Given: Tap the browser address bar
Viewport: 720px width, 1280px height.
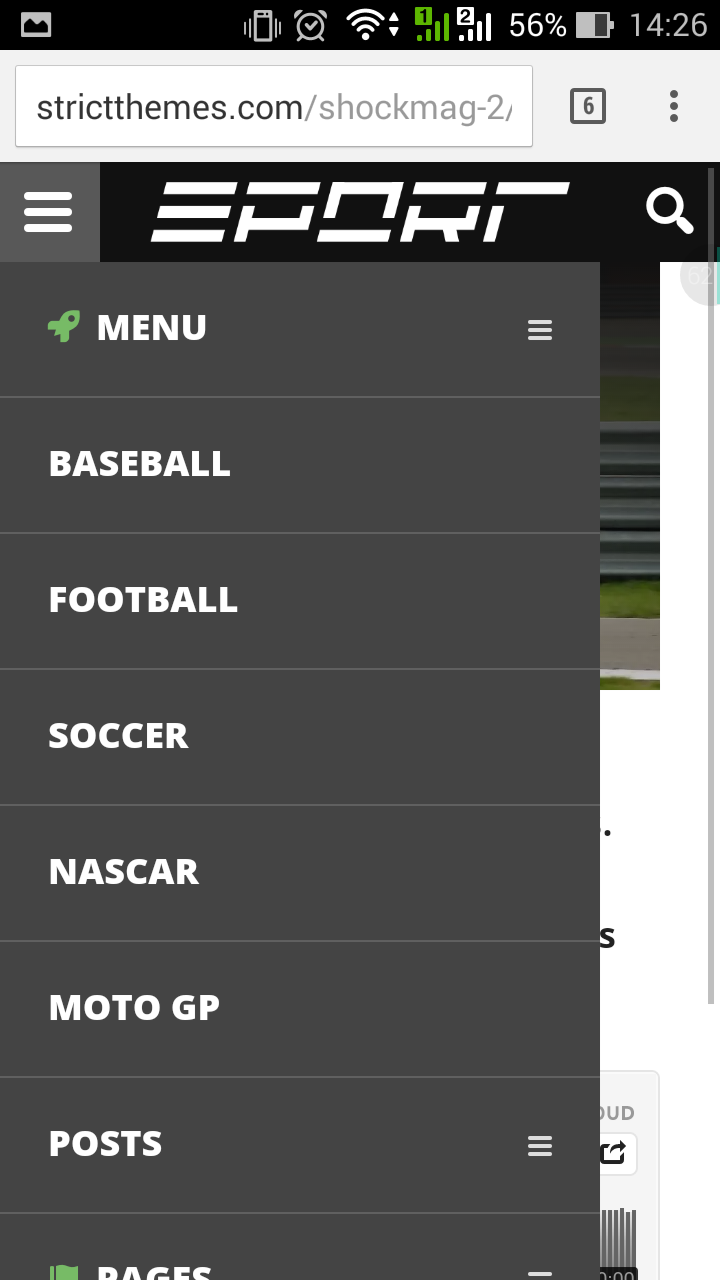Looking at the screenshot, I should point(273,107).
